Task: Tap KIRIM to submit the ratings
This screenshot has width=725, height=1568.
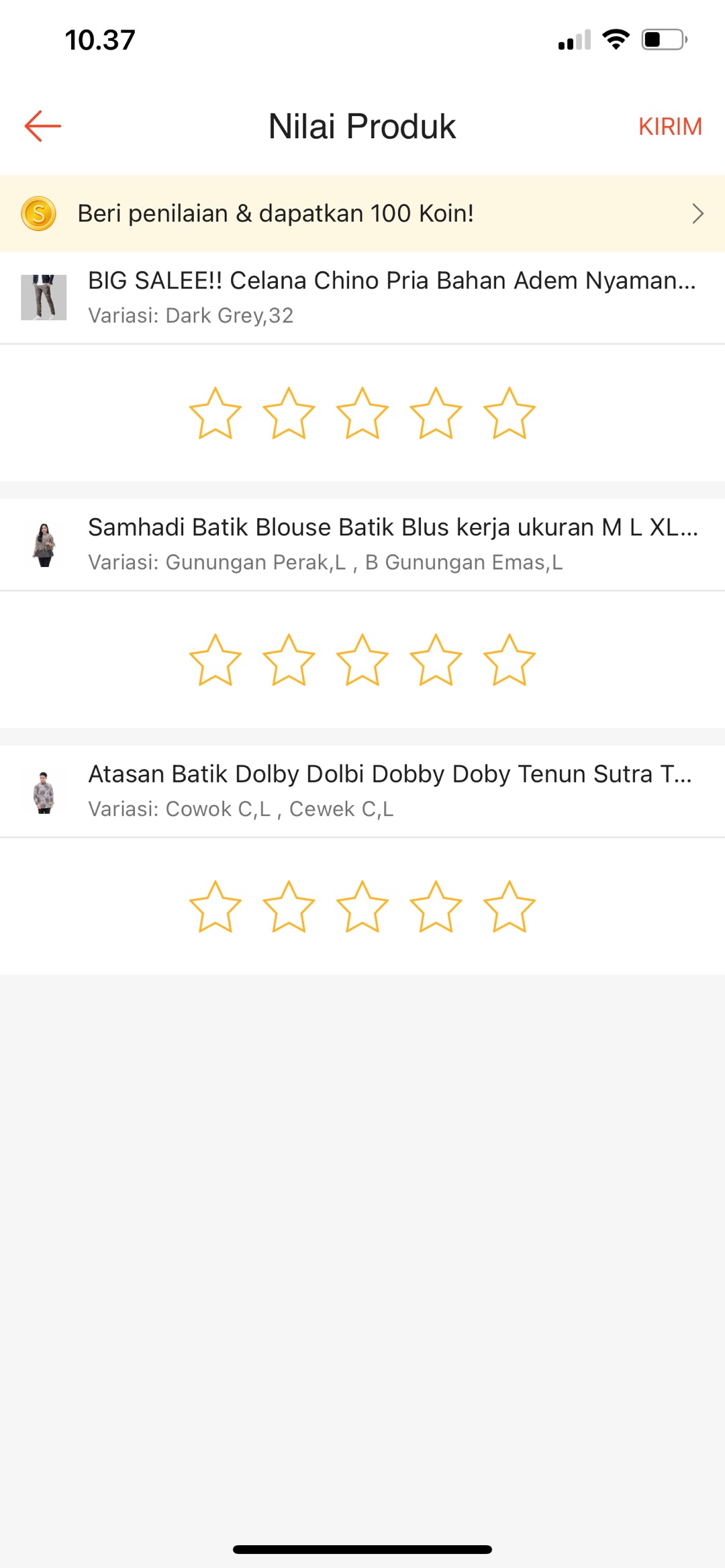Action: click(x=670, y=126)
